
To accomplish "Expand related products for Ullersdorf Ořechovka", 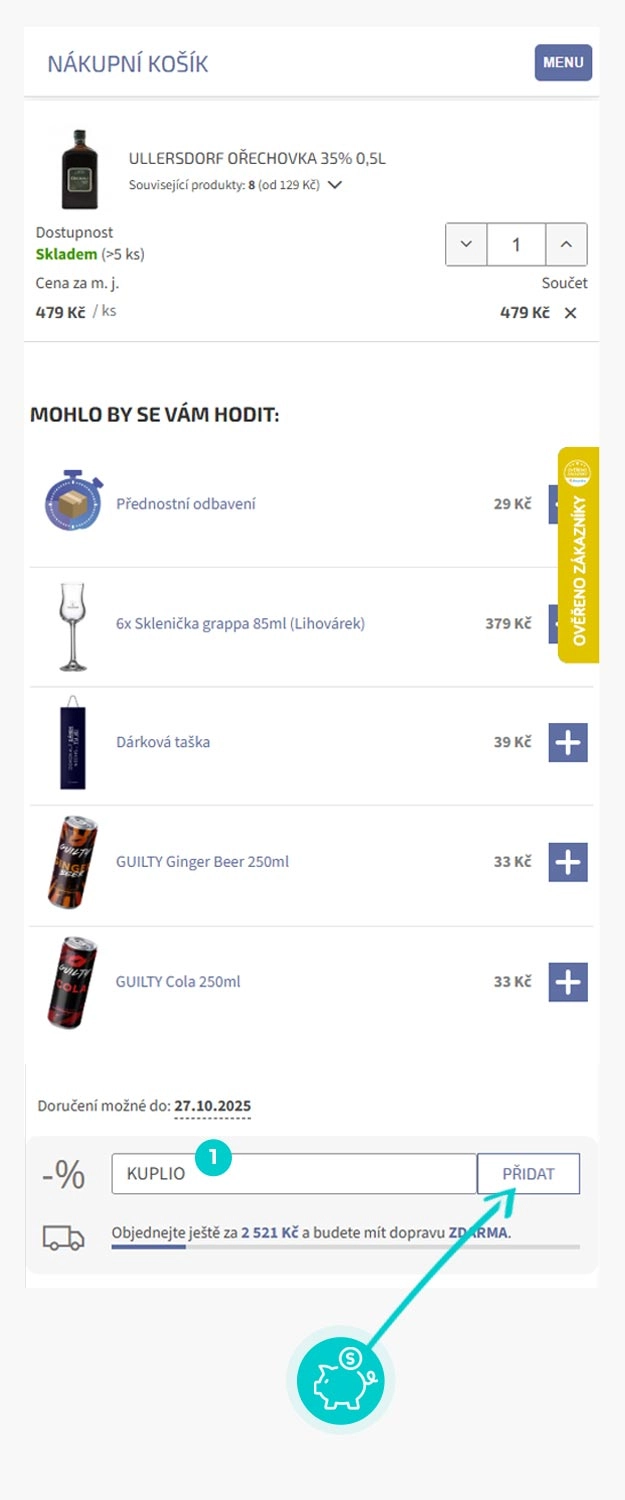I will pos(335,185).
